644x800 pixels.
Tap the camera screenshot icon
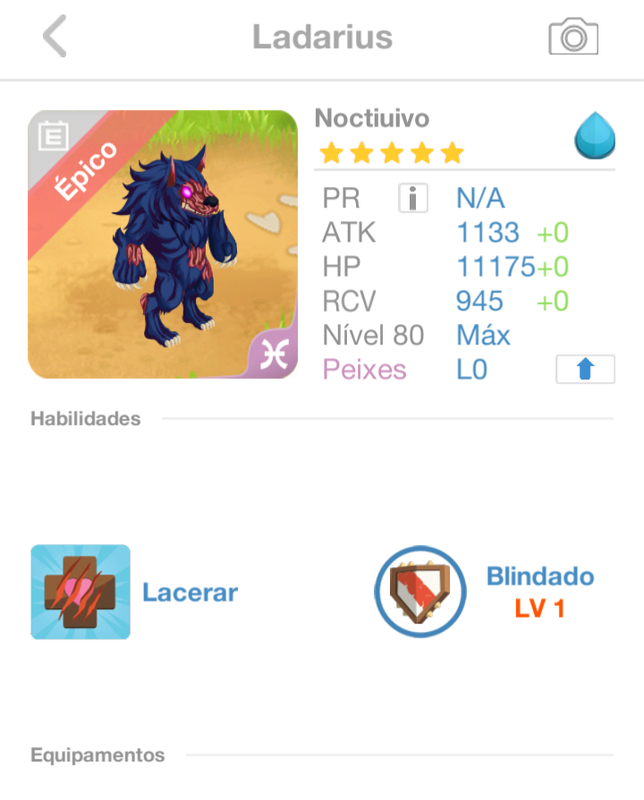tap(573, 38)
